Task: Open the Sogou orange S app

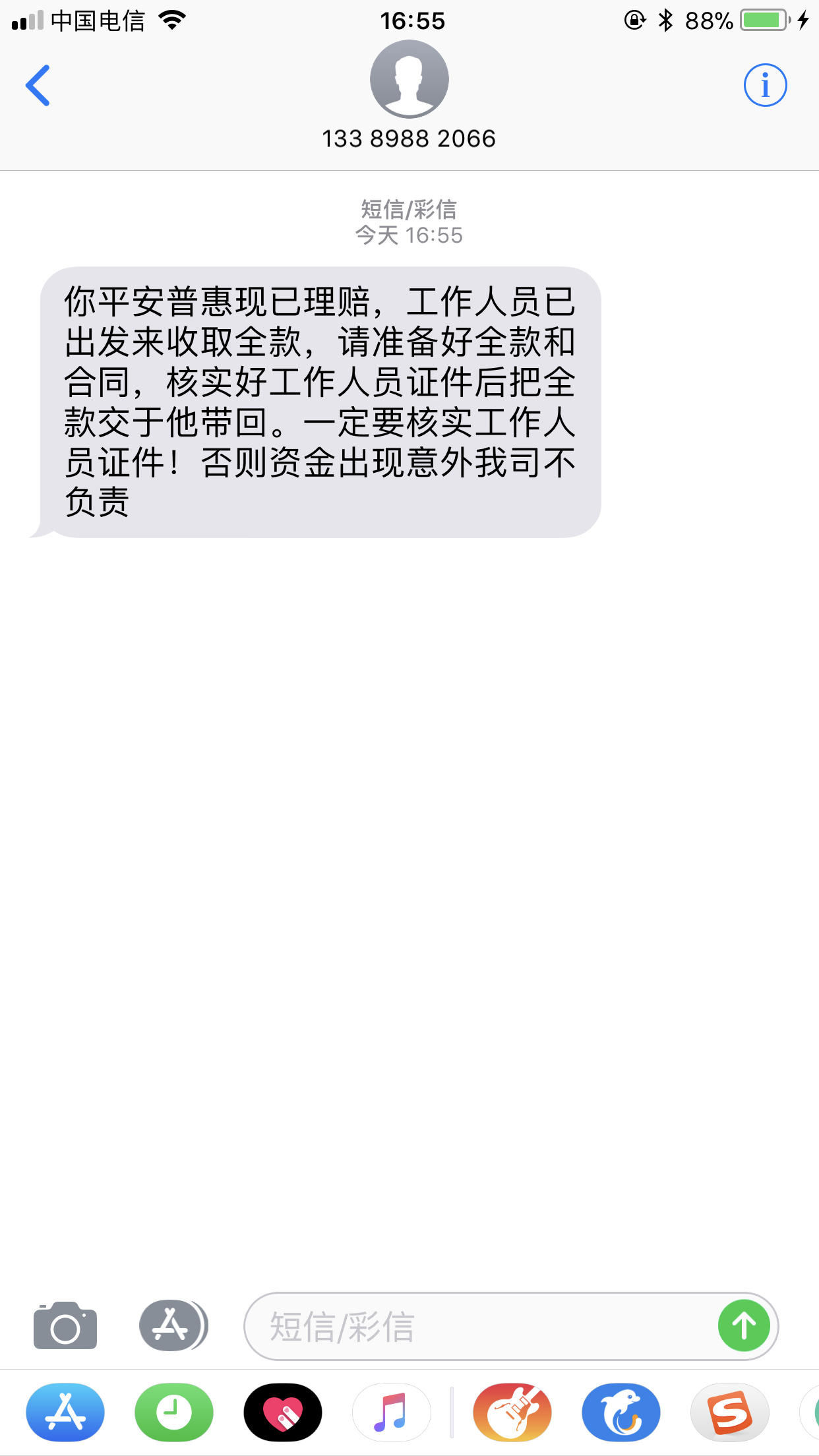Action: coord(729,1412)
